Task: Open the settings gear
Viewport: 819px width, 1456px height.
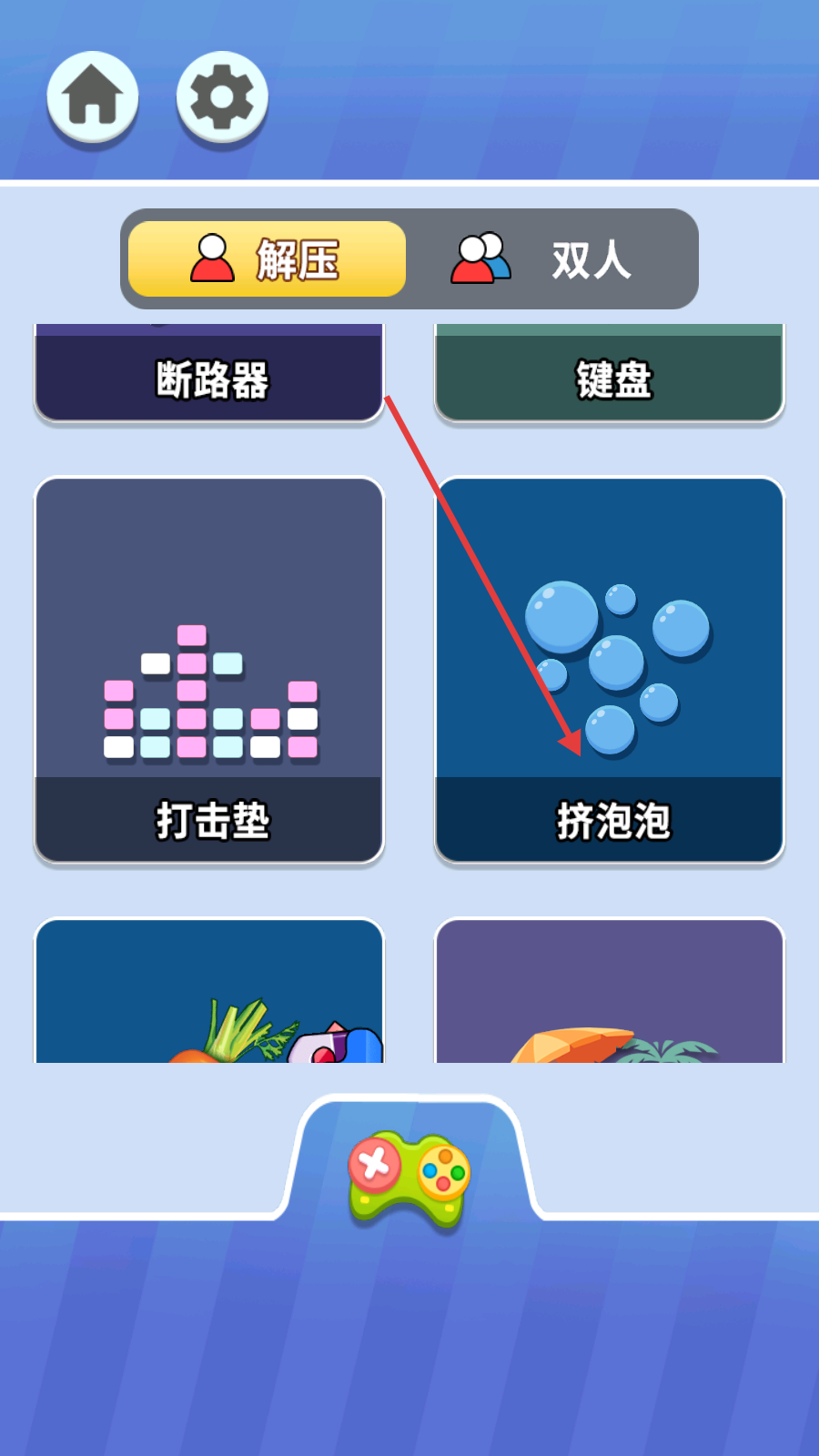Action: [x=222, y=96]
